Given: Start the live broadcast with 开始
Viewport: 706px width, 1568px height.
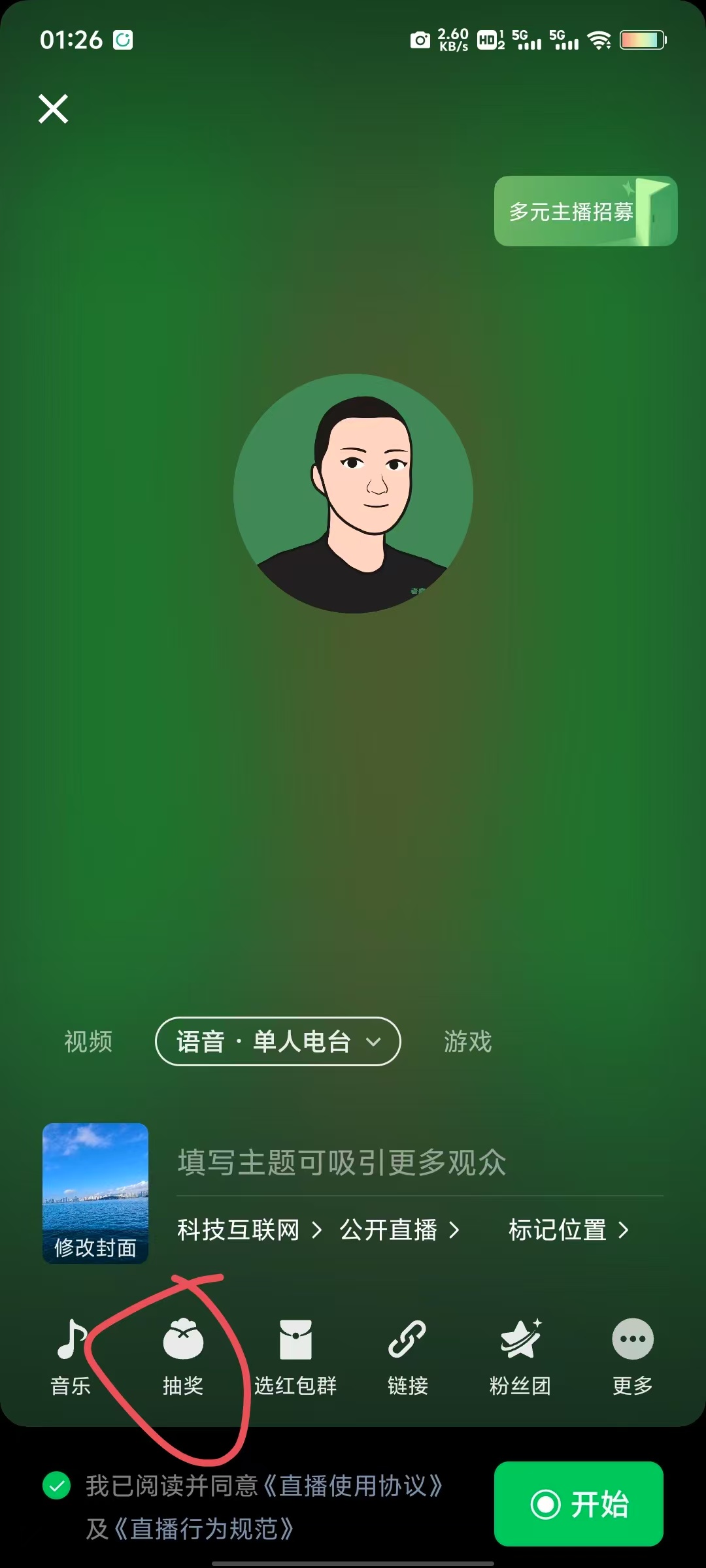Looking at the screenshot, I should point(579,1504).
